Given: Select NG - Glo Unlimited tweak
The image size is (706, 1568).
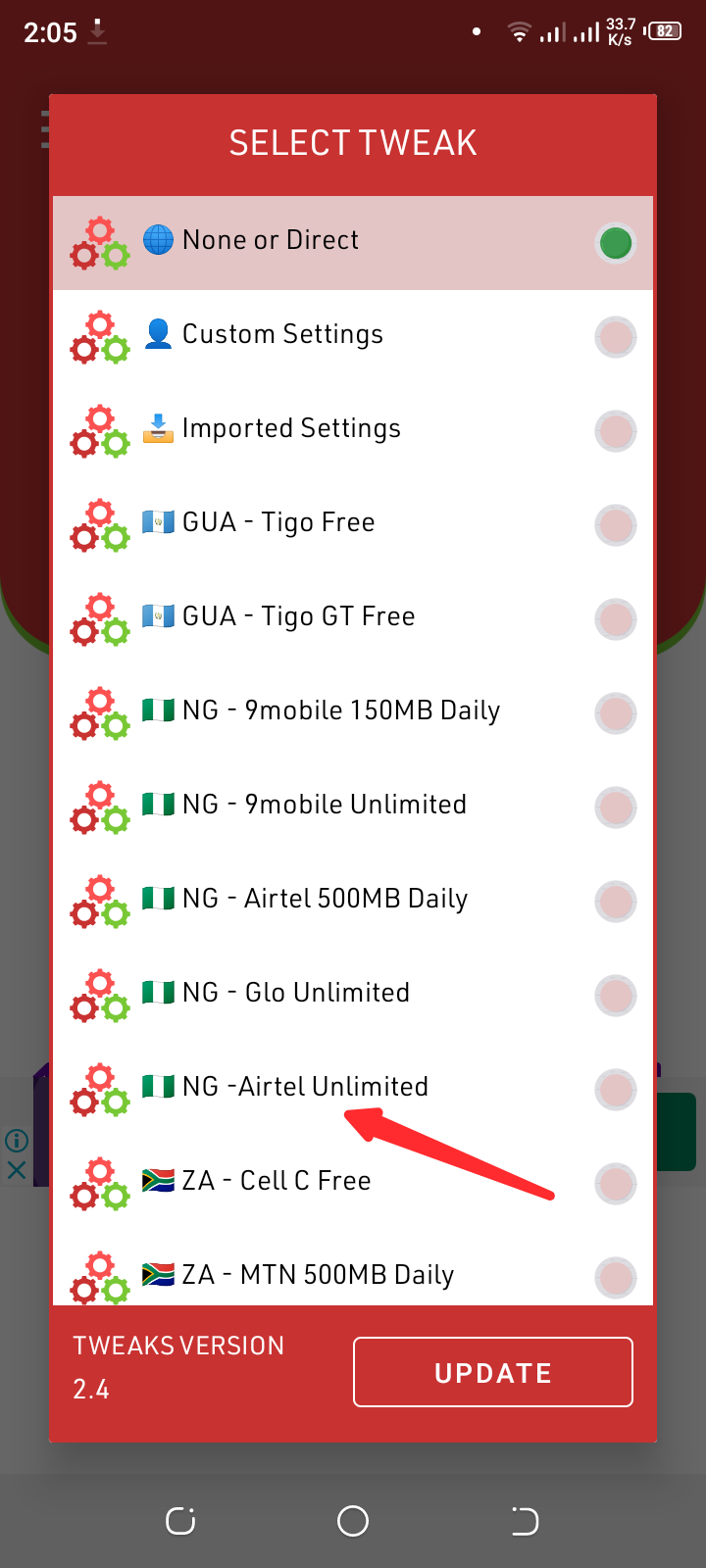Looking at the screenshot, I should click(353, 995).
